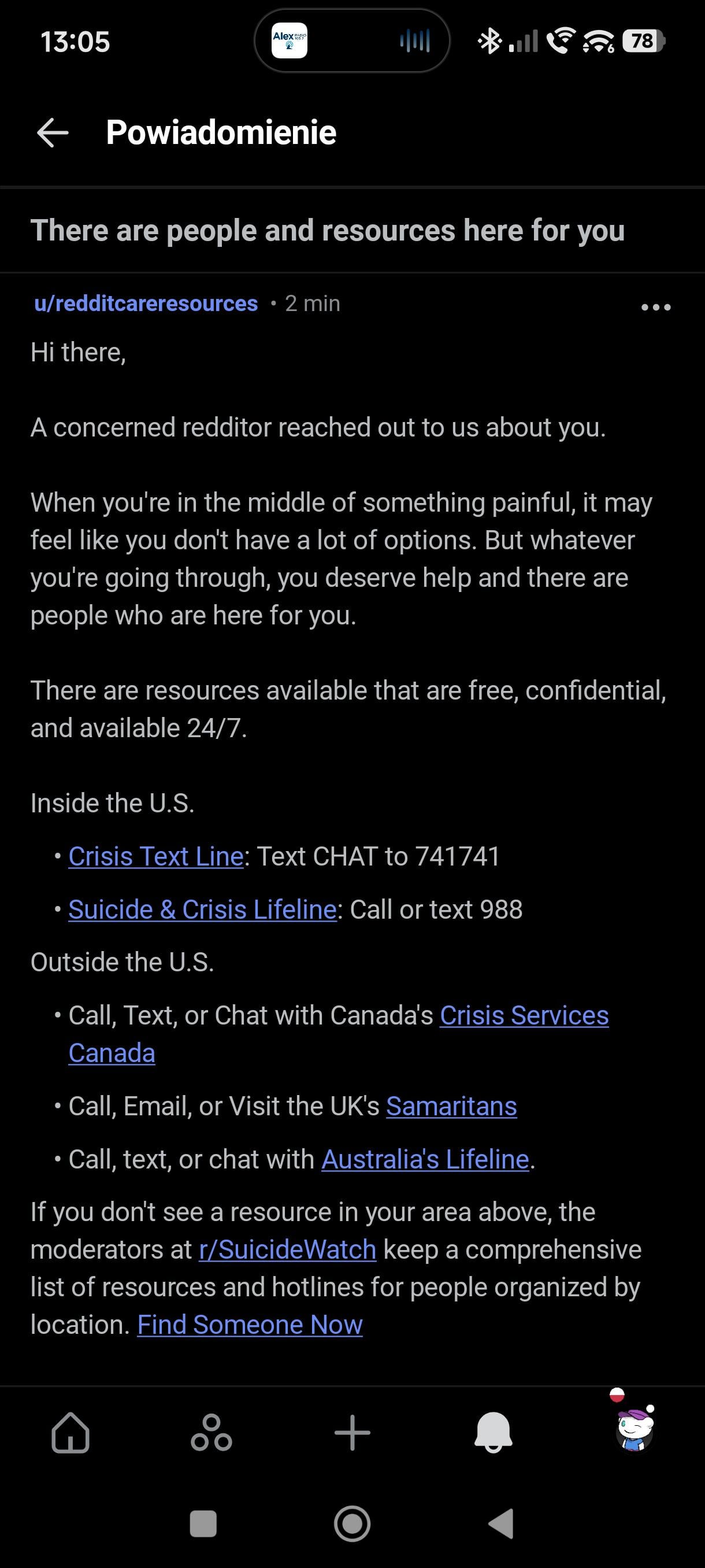Tap the Find Someone Now link
The width and height of the screenshot is (705, 1568).
(x=250, y=1324)
